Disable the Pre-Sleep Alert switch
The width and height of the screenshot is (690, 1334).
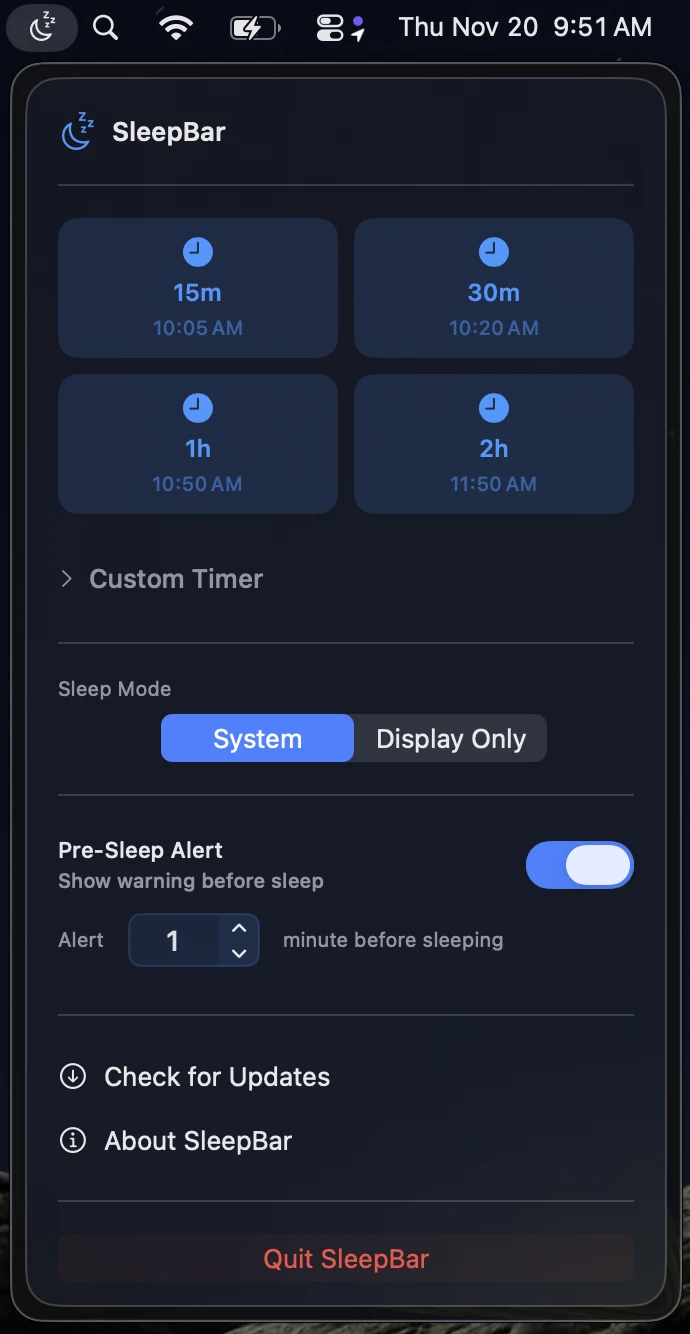pyautogui.click(x=580, y=865)
